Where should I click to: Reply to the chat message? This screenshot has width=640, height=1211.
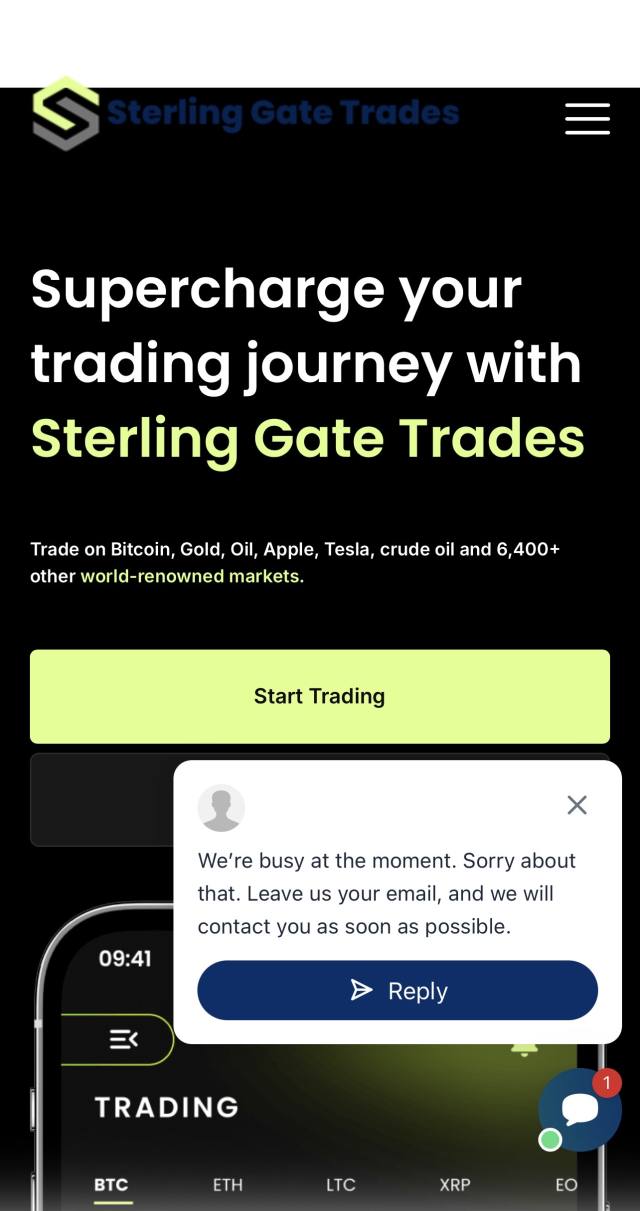[397, 990]
